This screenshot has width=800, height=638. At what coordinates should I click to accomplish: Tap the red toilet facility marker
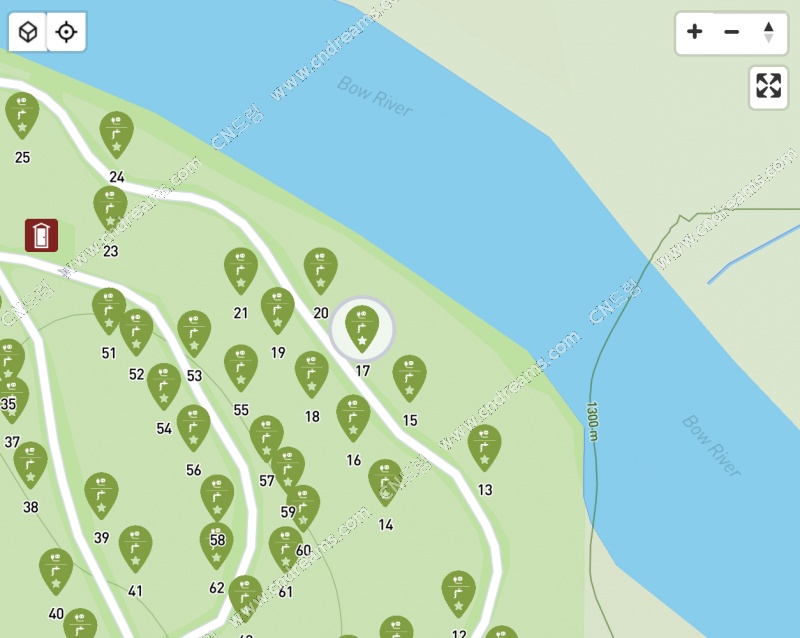click(x=41, y=235)
